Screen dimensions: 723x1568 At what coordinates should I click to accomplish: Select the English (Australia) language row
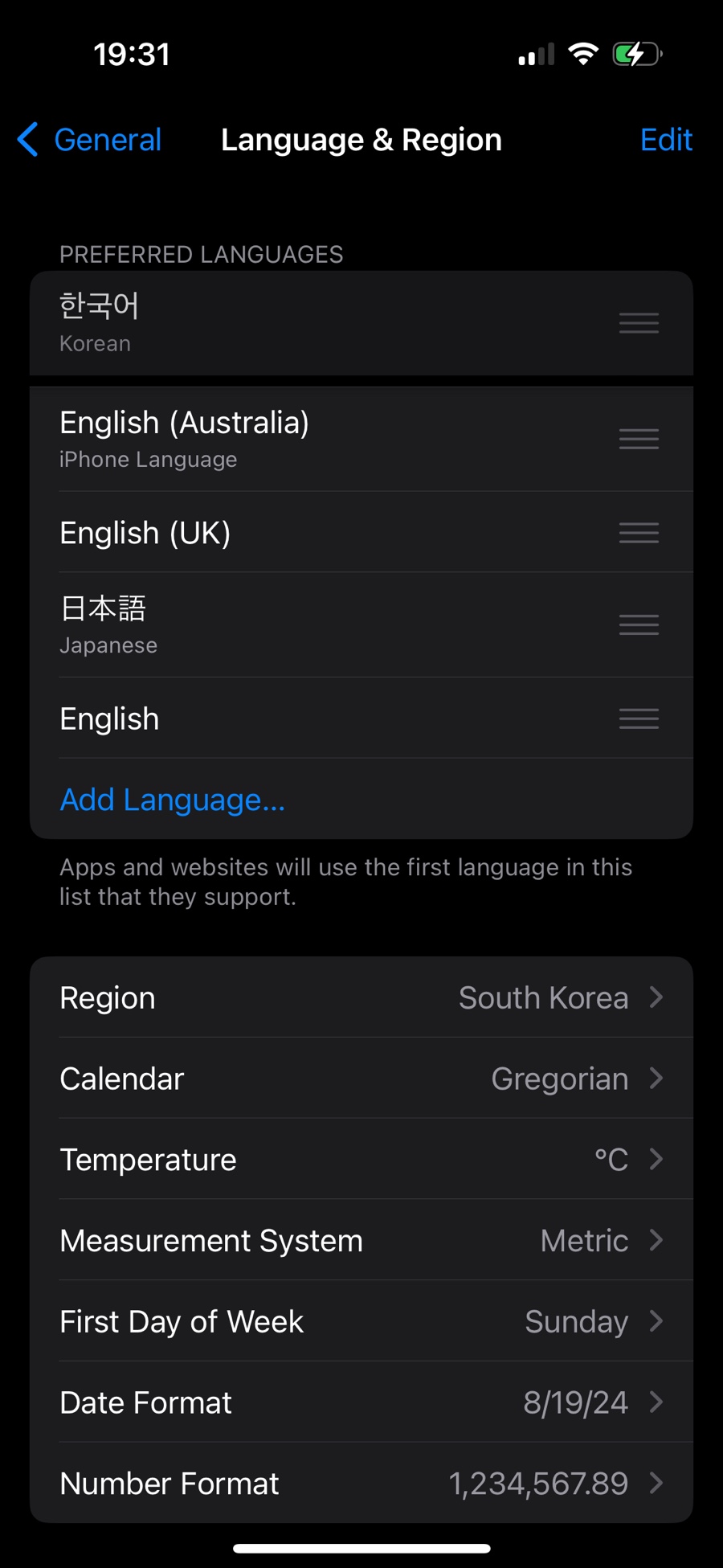tap(321, 439)
